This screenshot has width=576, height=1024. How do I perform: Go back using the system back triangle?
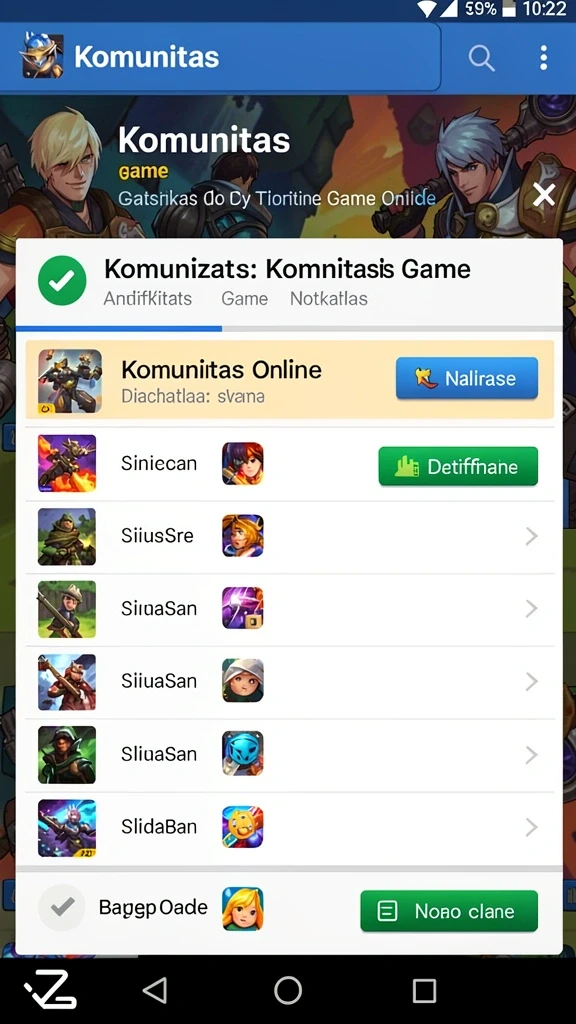point(155,991)
